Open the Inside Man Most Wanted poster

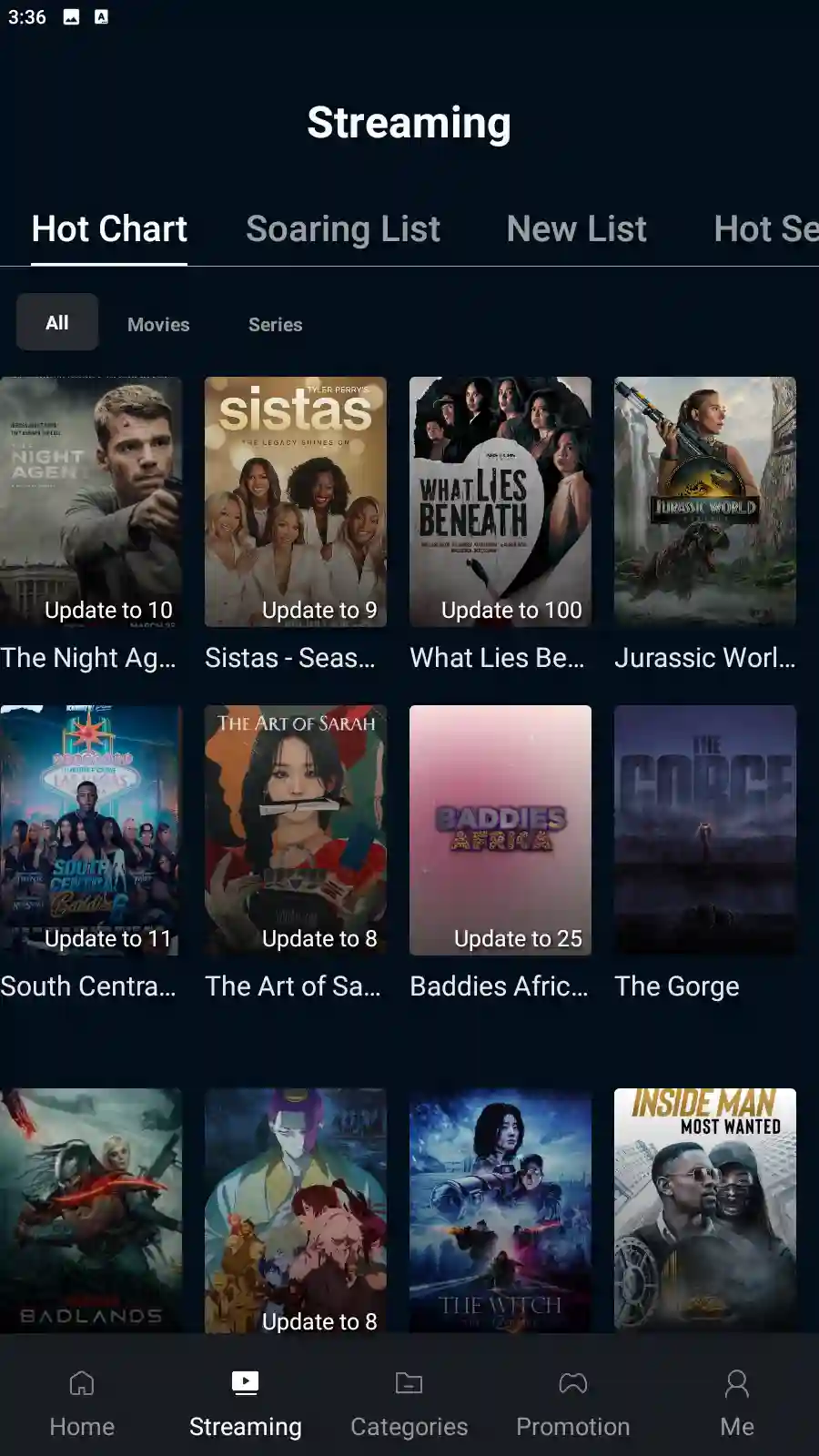pos(705,1210)
